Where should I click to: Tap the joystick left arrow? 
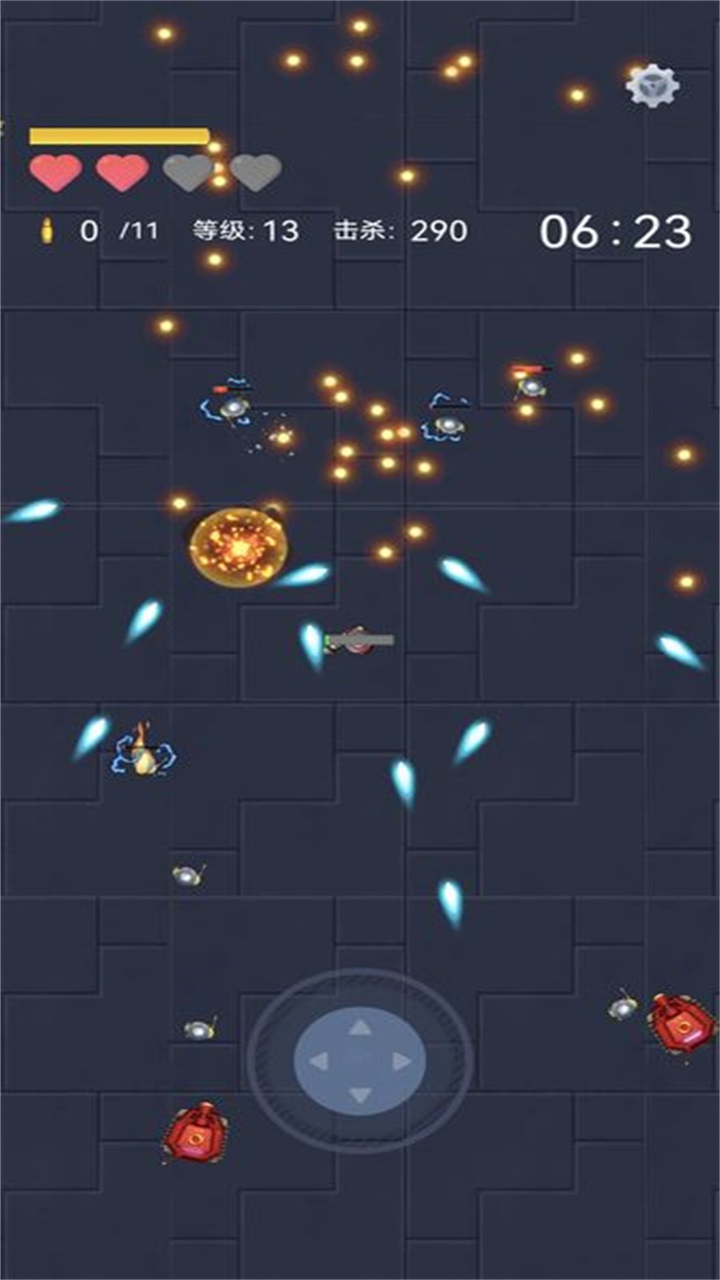tap(318, 1062)
